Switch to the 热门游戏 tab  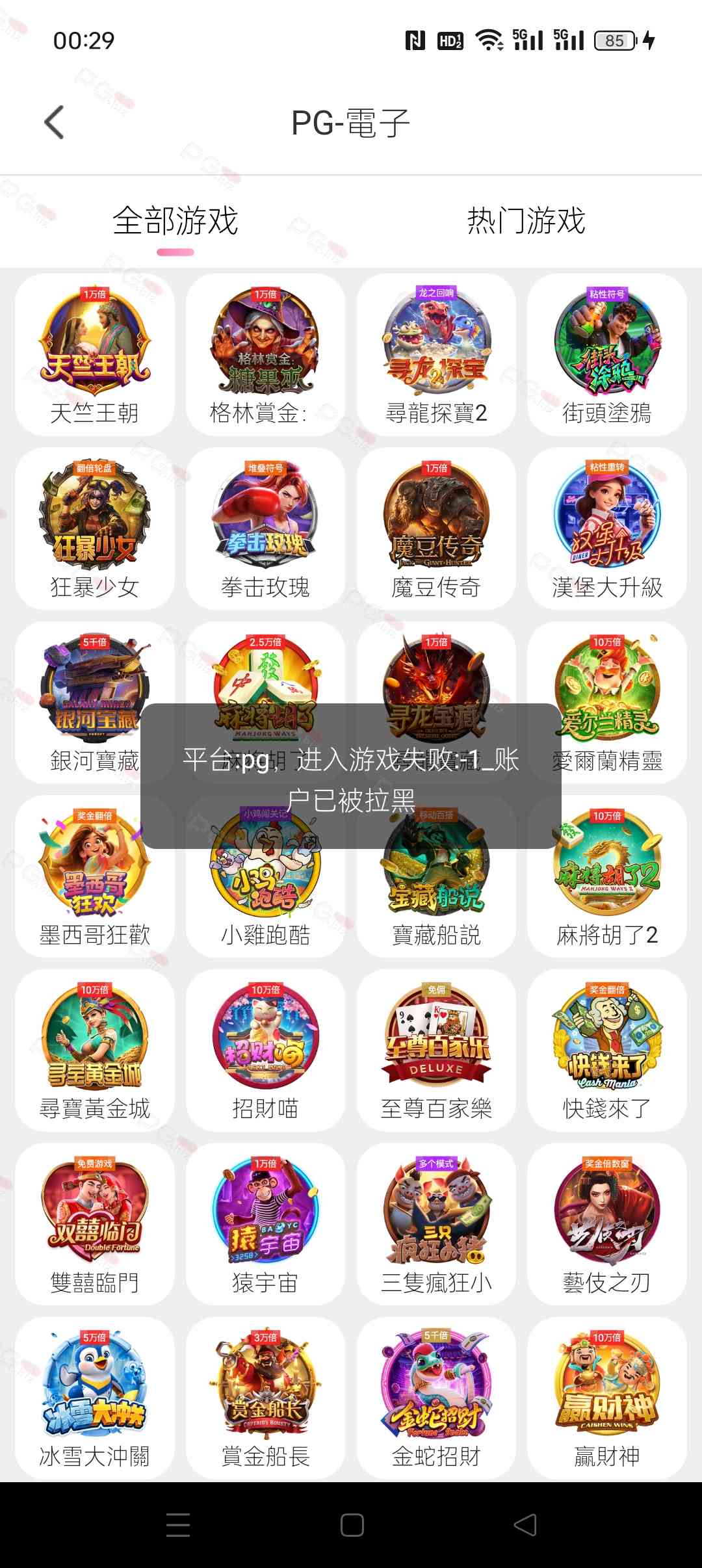pyautogui.click(x=526, y=220)
